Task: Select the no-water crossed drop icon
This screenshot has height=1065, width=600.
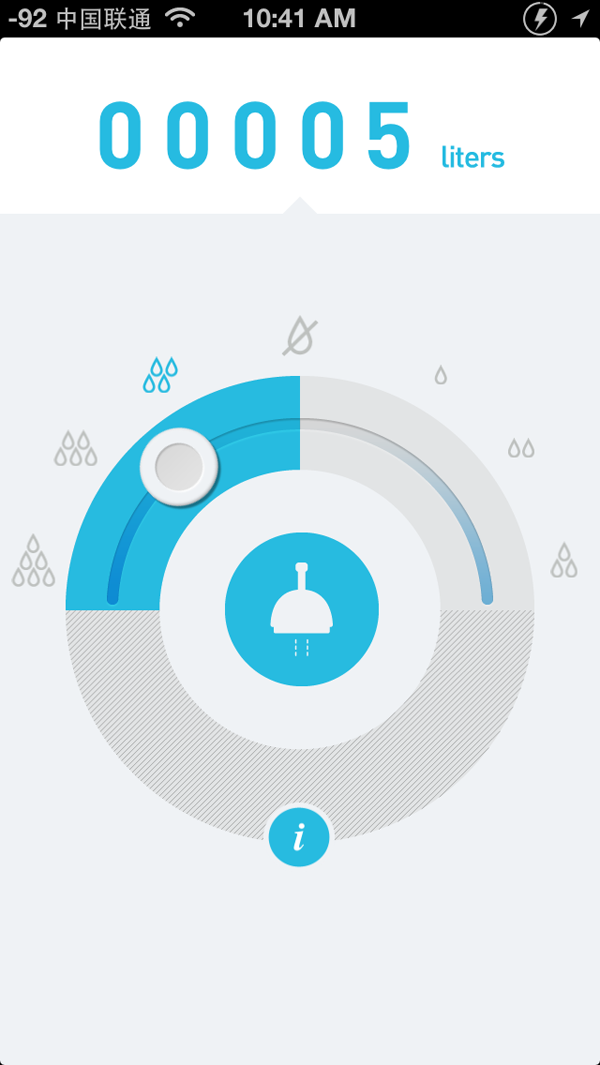Action: pos(300,337)
